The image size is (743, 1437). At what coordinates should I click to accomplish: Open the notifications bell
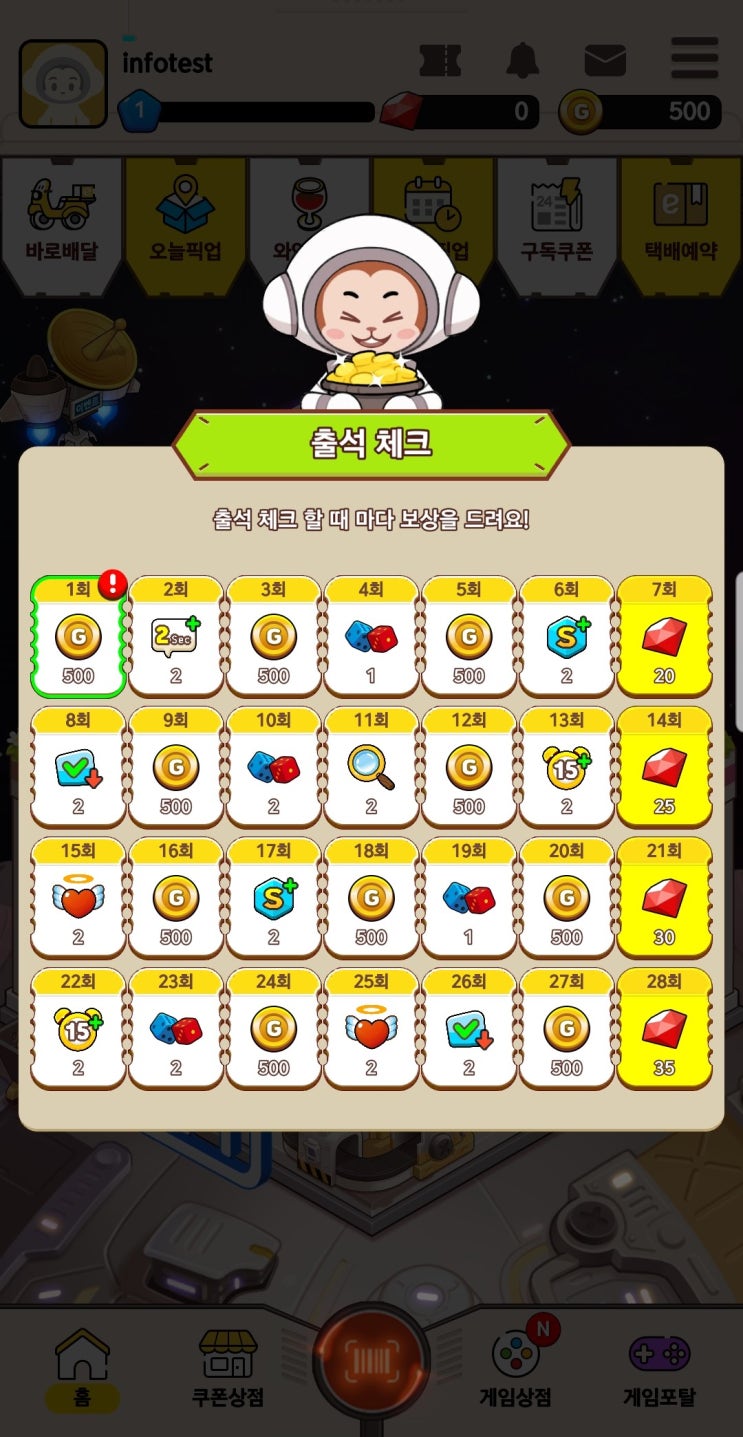coord(522,60)
